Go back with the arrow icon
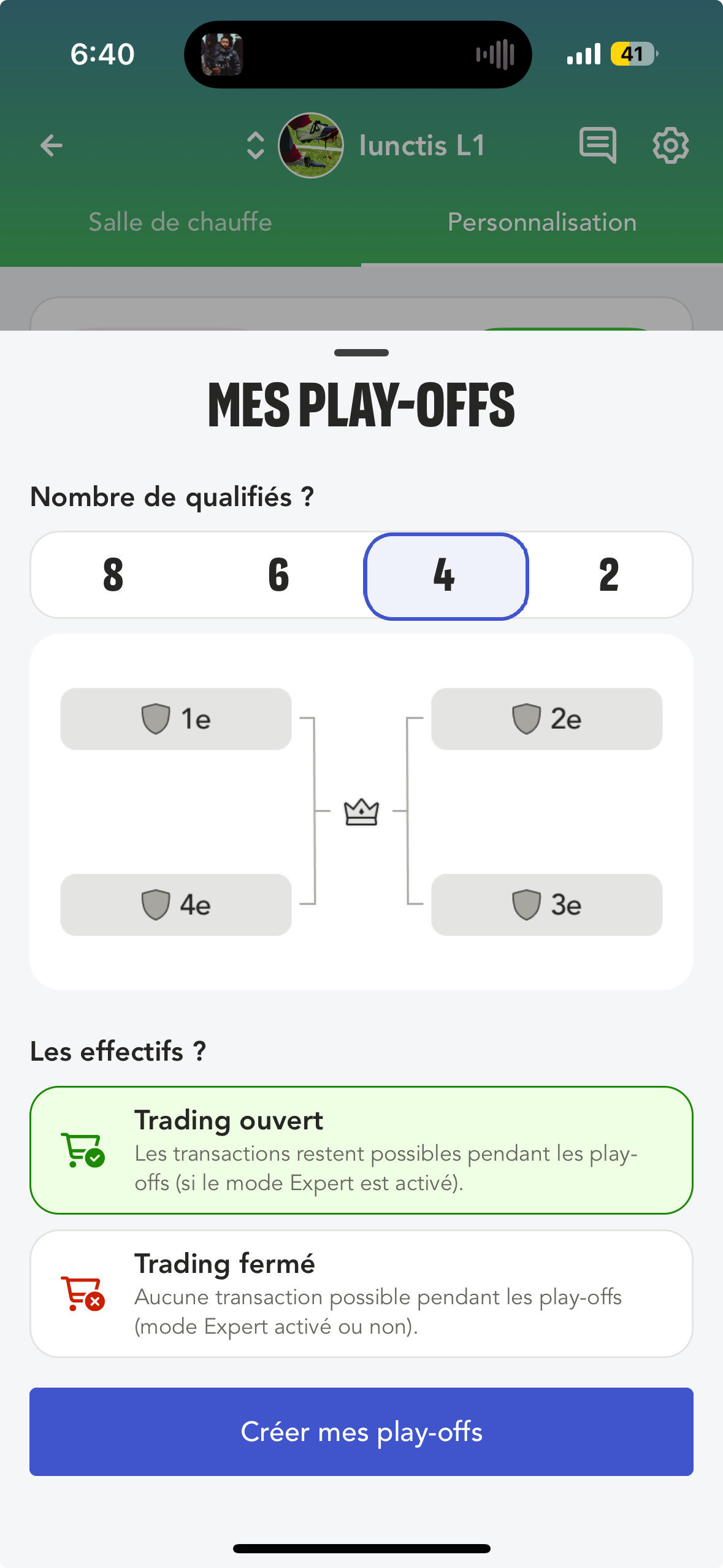Screen dimensions: 723x1568 [x=52, y=145]
